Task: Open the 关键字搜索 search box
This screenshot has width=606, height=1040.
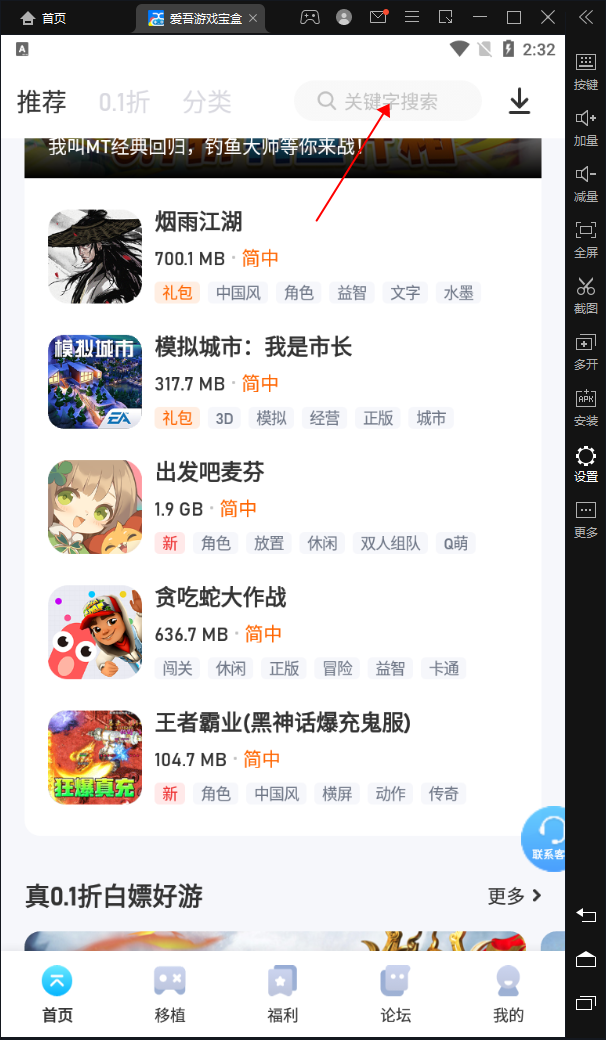Action: coord(388,101)
